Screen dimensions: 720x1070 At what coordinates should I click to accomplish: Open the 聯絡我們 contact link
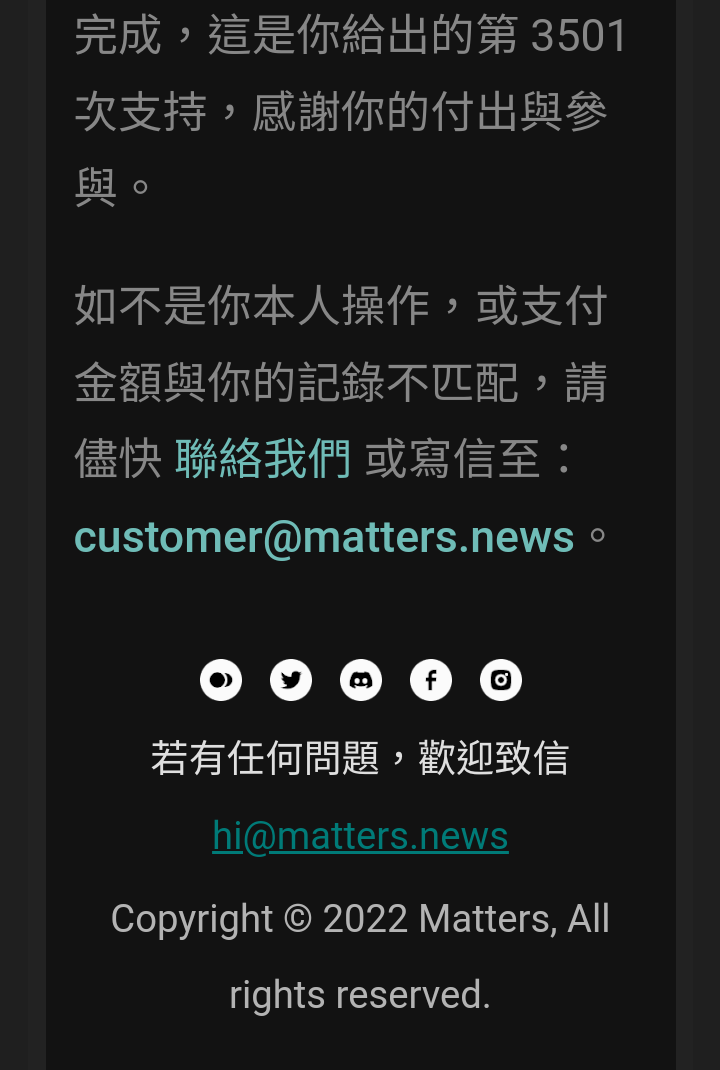point(263,460)
